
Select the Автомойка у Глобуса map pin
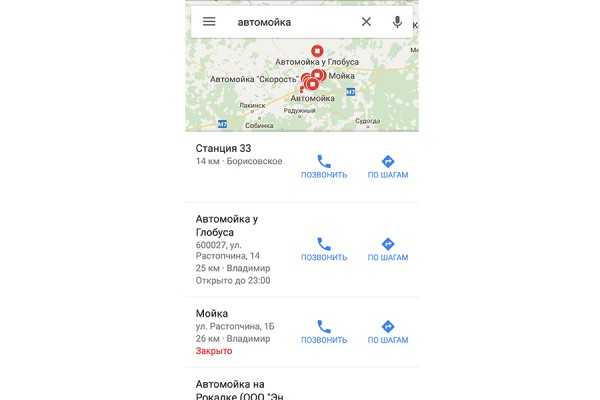tap(317, 49)
